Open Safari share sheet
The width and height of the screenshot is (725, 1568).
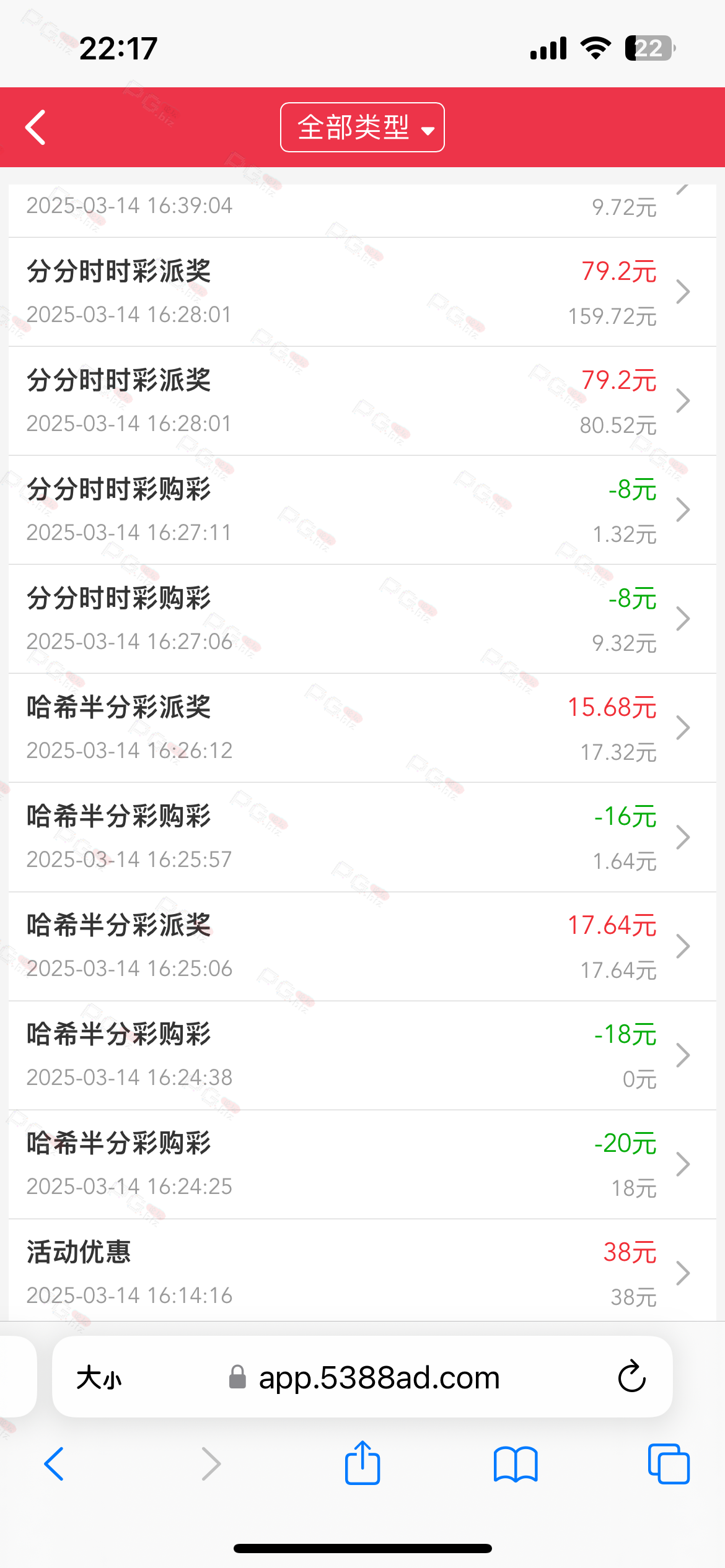(x=362, y=1463)
